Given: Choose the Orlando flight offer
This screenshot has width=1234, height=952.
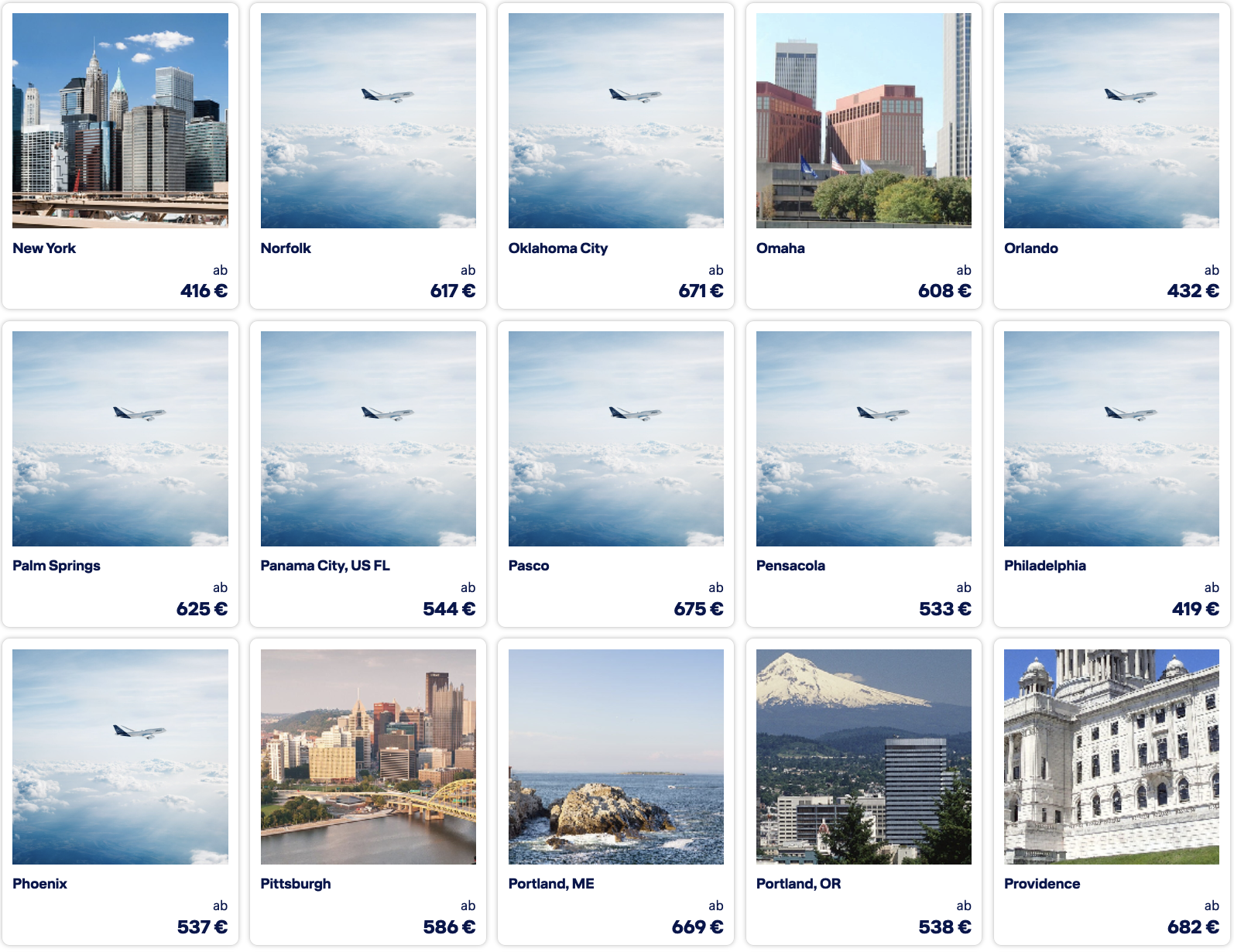Looking at the screenshot, I should (x=1111, y=155).
